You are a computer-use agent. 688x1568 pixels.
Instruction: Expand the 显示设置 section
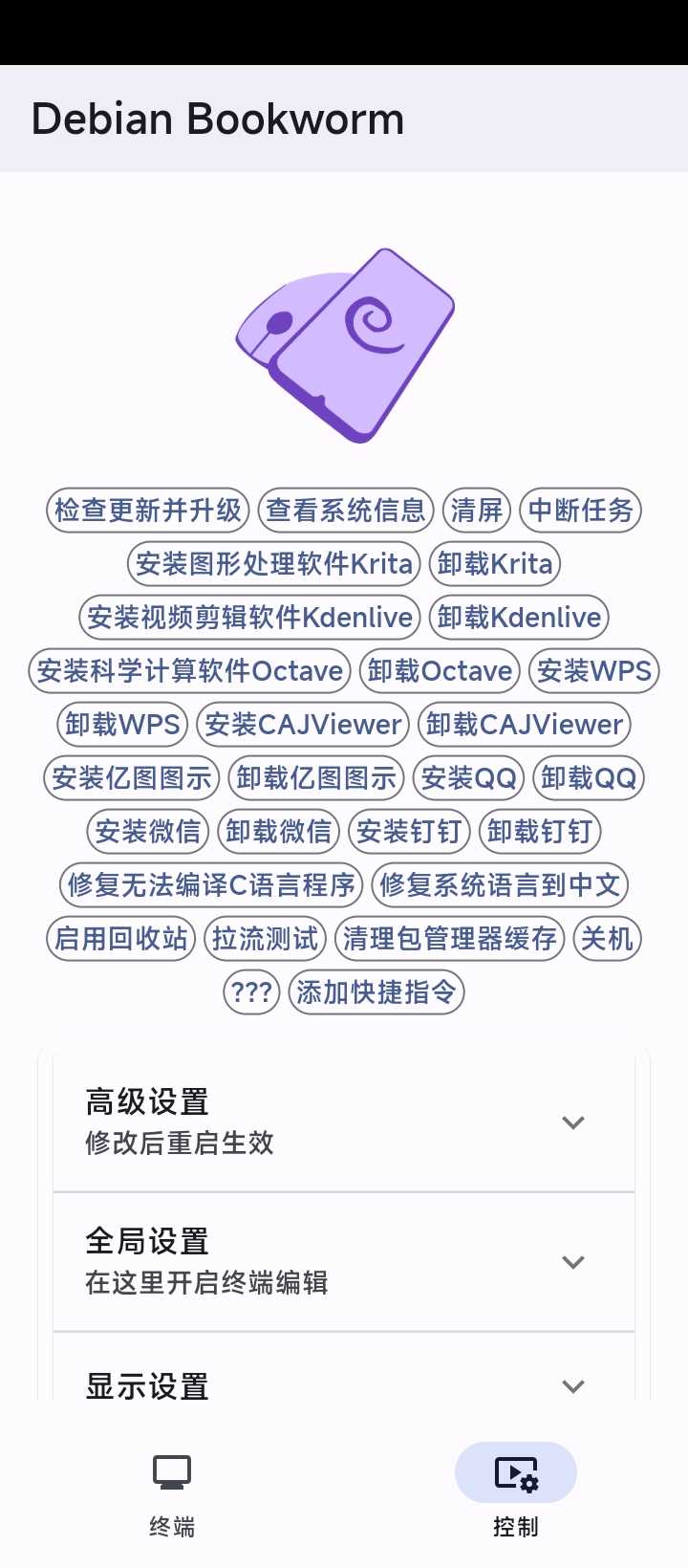coord(344,1385)
